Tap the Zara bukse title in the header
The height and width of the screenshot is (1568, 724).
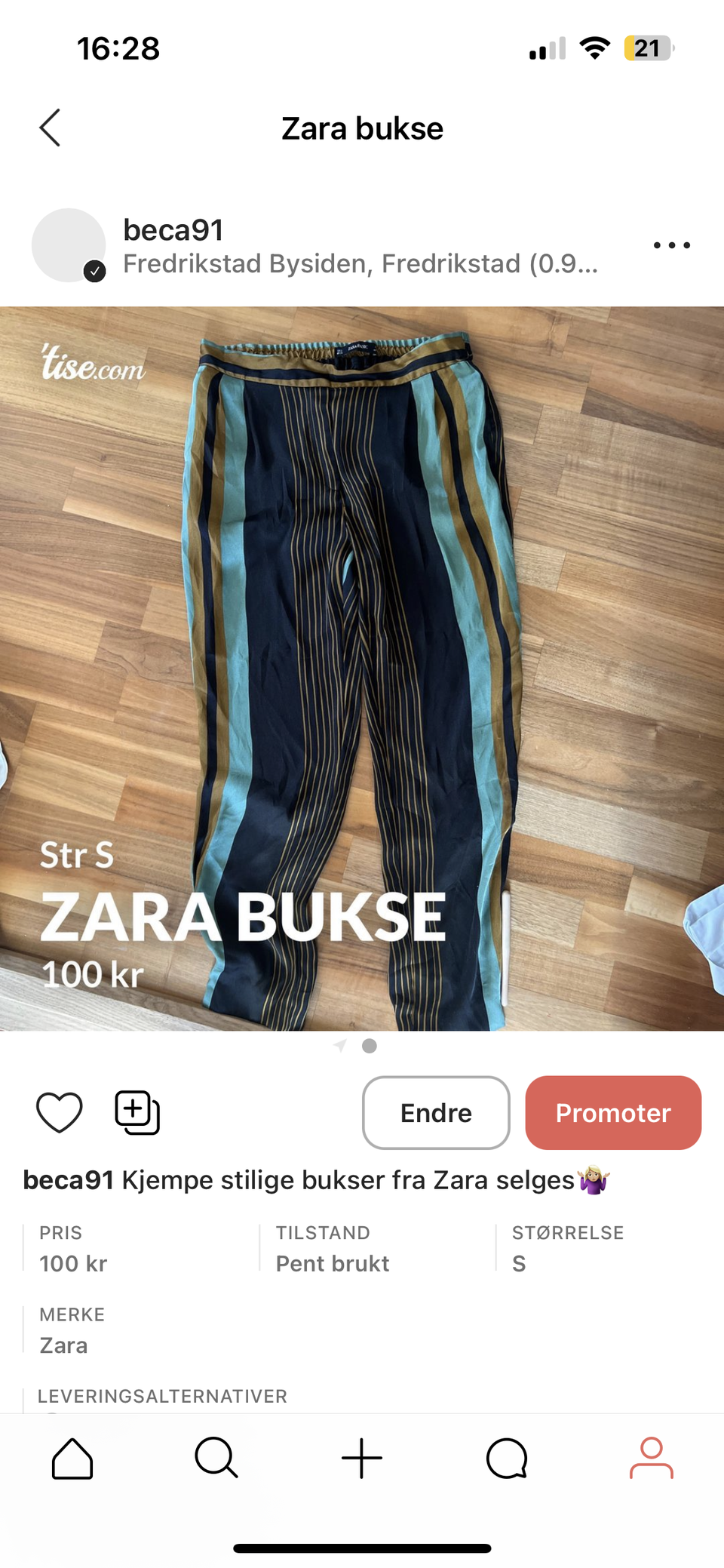(x=362, y=128)
